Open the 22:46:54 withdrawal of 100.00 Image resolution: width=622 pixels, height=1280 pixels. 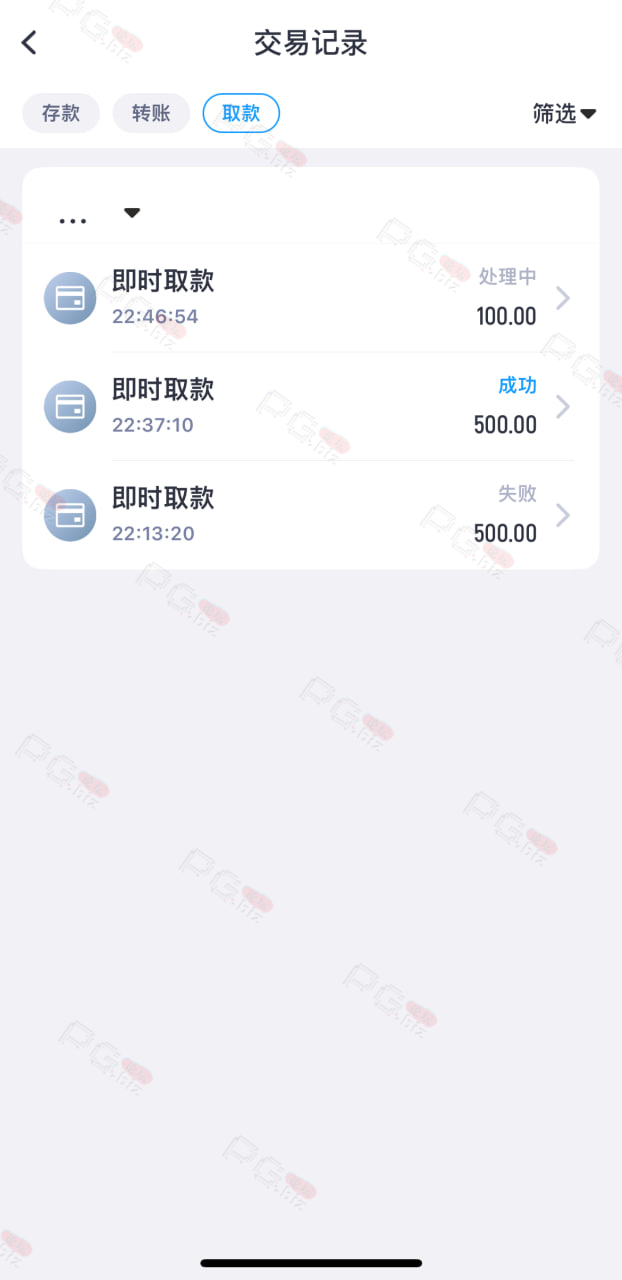pos(311,298)
